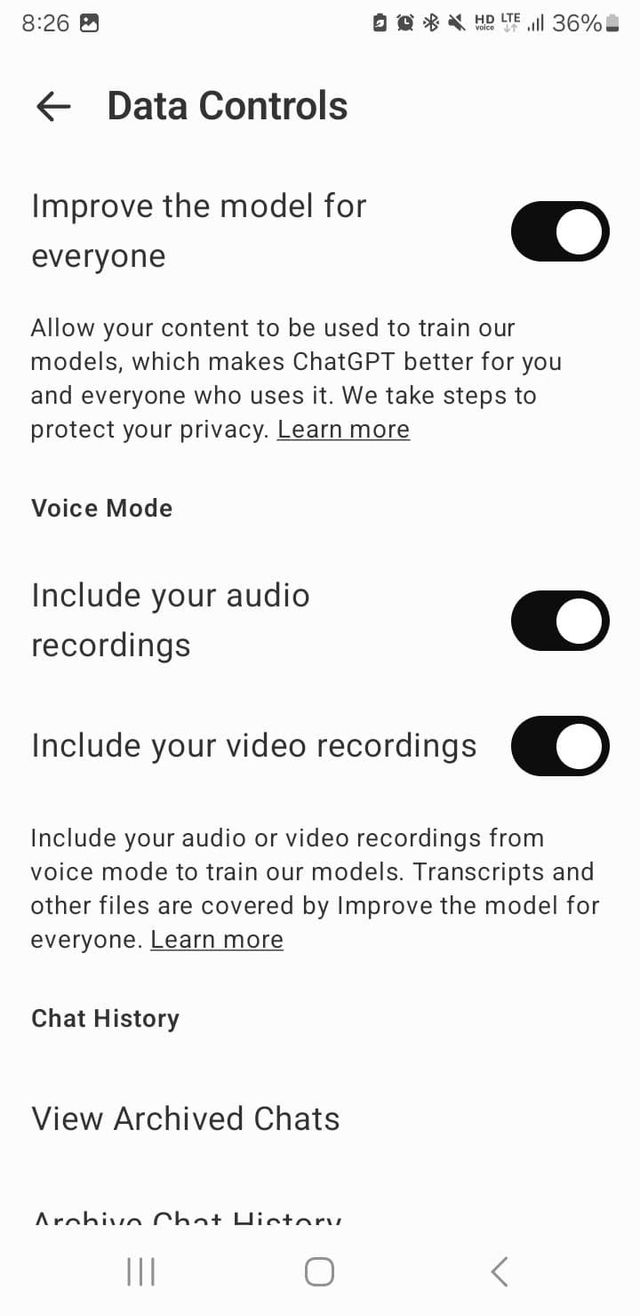640x1316 pixels.
Task: Toggle Include your video recordings switch
Action: point(559,746)
